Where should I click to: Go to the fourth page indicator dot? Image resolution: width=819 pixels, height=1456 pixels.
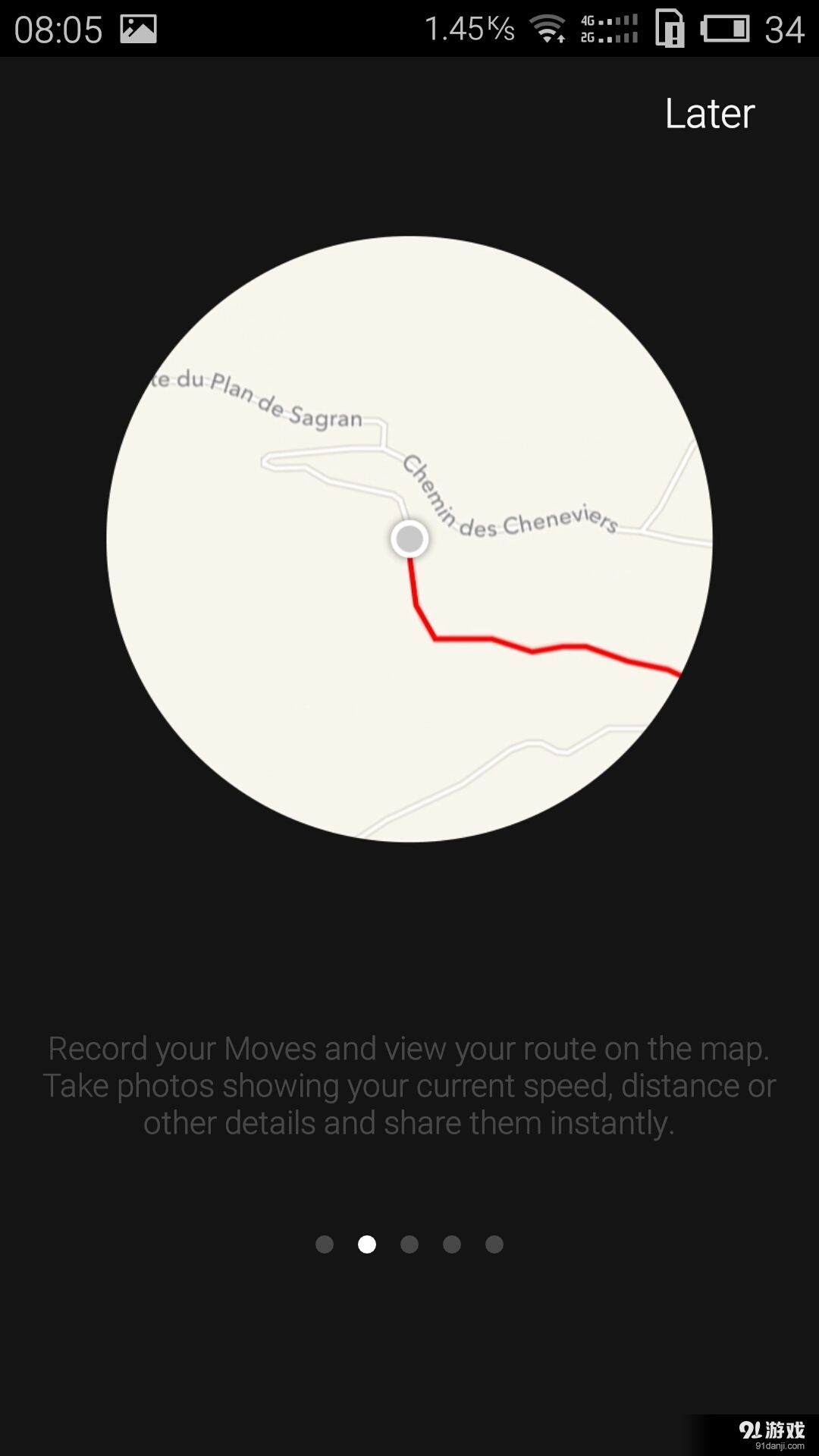pos(452,1244)
